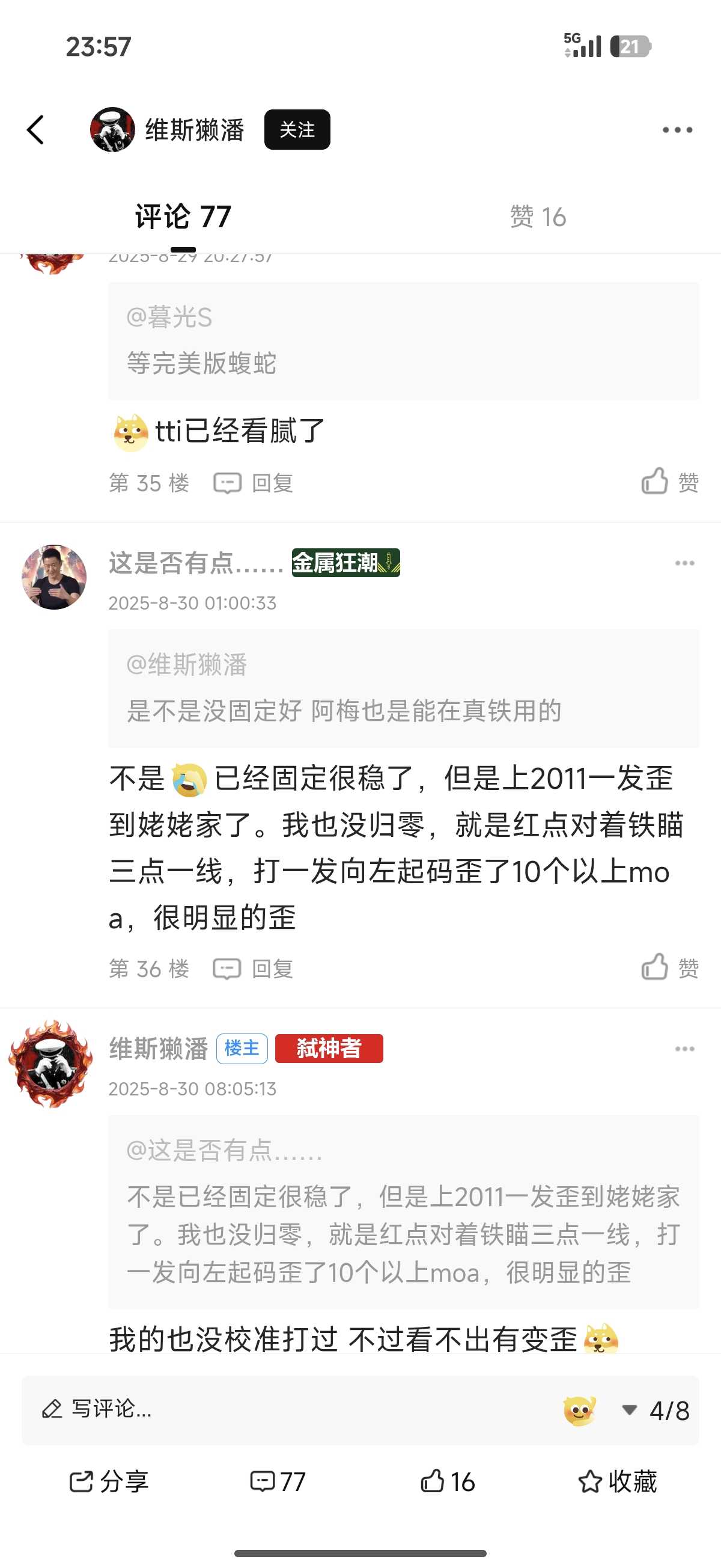Open the emoji picker in the comment bar
This screenshot has height=1568, width=721.
[x=579, y=1410]
